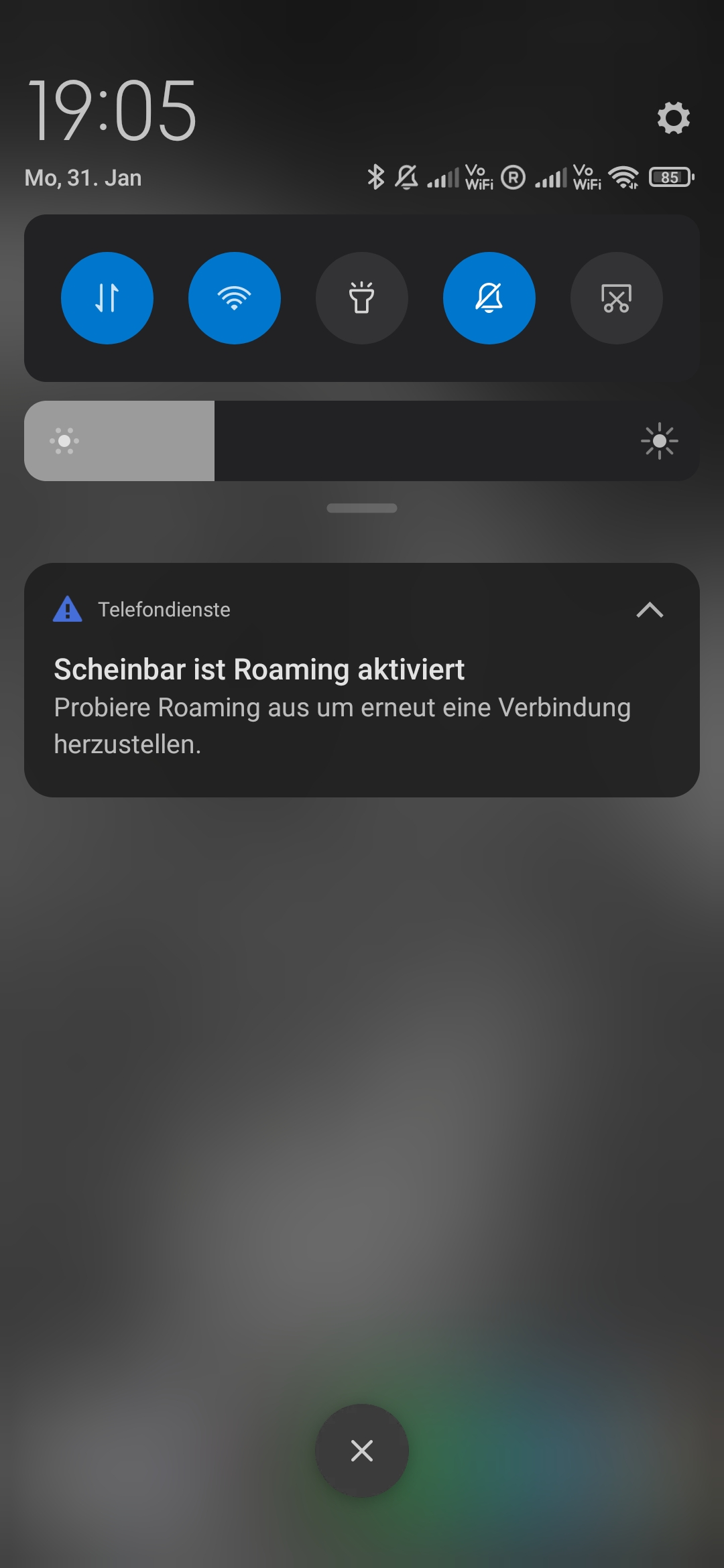Set brightness to maximum on the slider
This screenshot has height=1568, width=724.
(x=690, y=441)
